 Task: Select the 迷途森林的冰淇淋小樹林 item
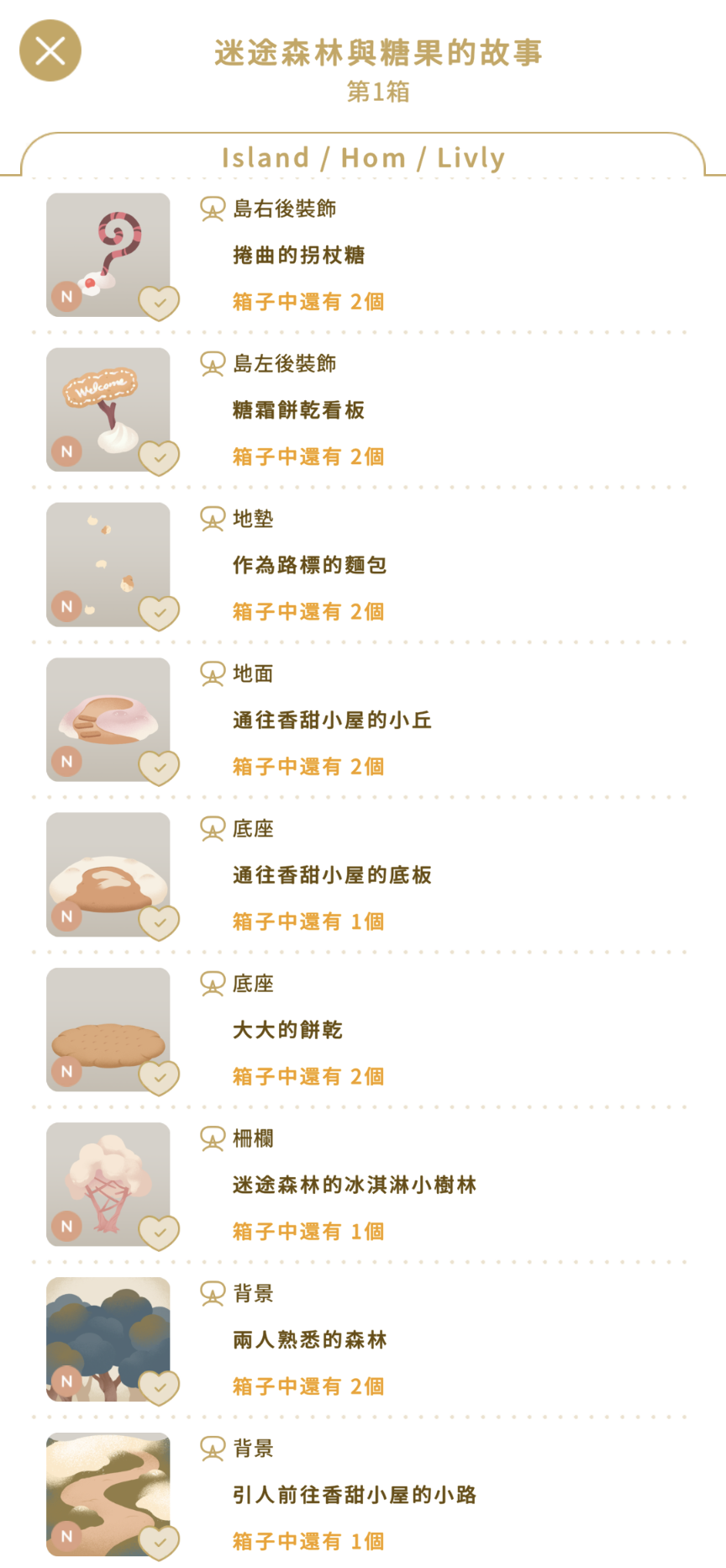(108, 1184)
